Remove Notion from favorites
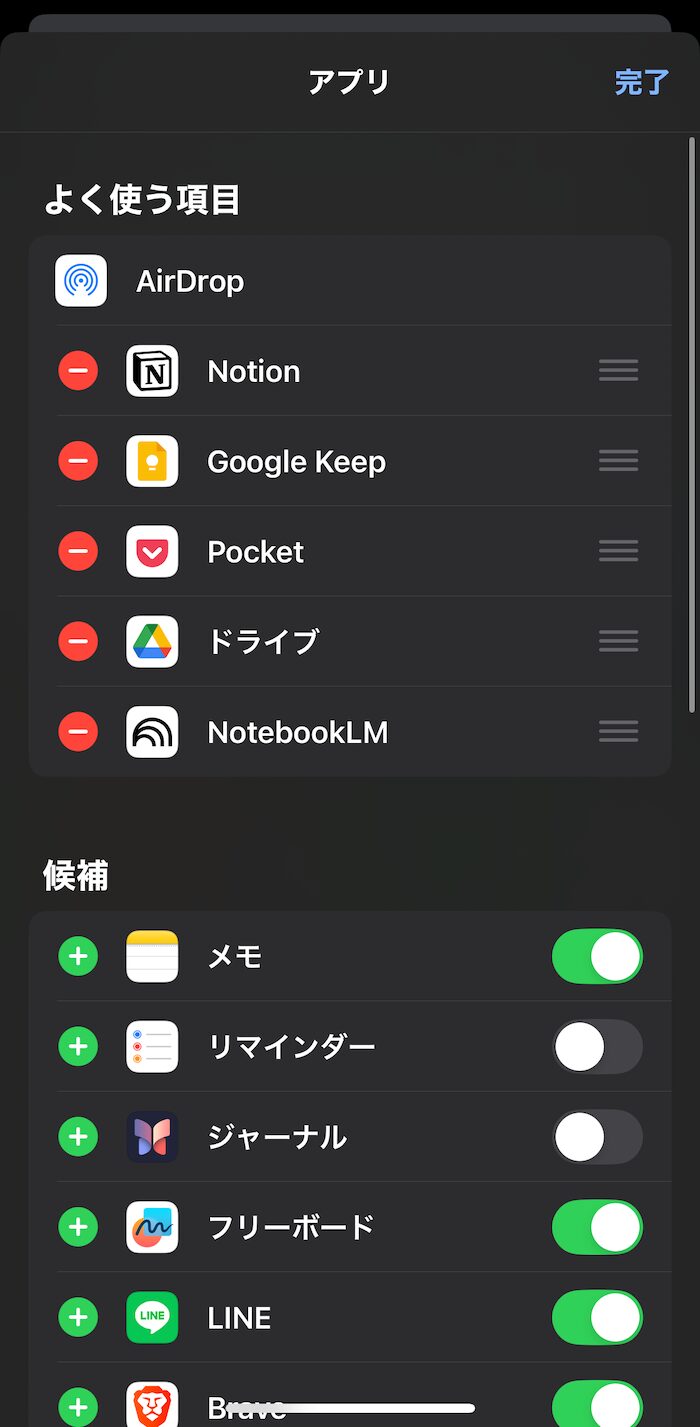This screenshot has height=1427, width=700. (78, 371)
